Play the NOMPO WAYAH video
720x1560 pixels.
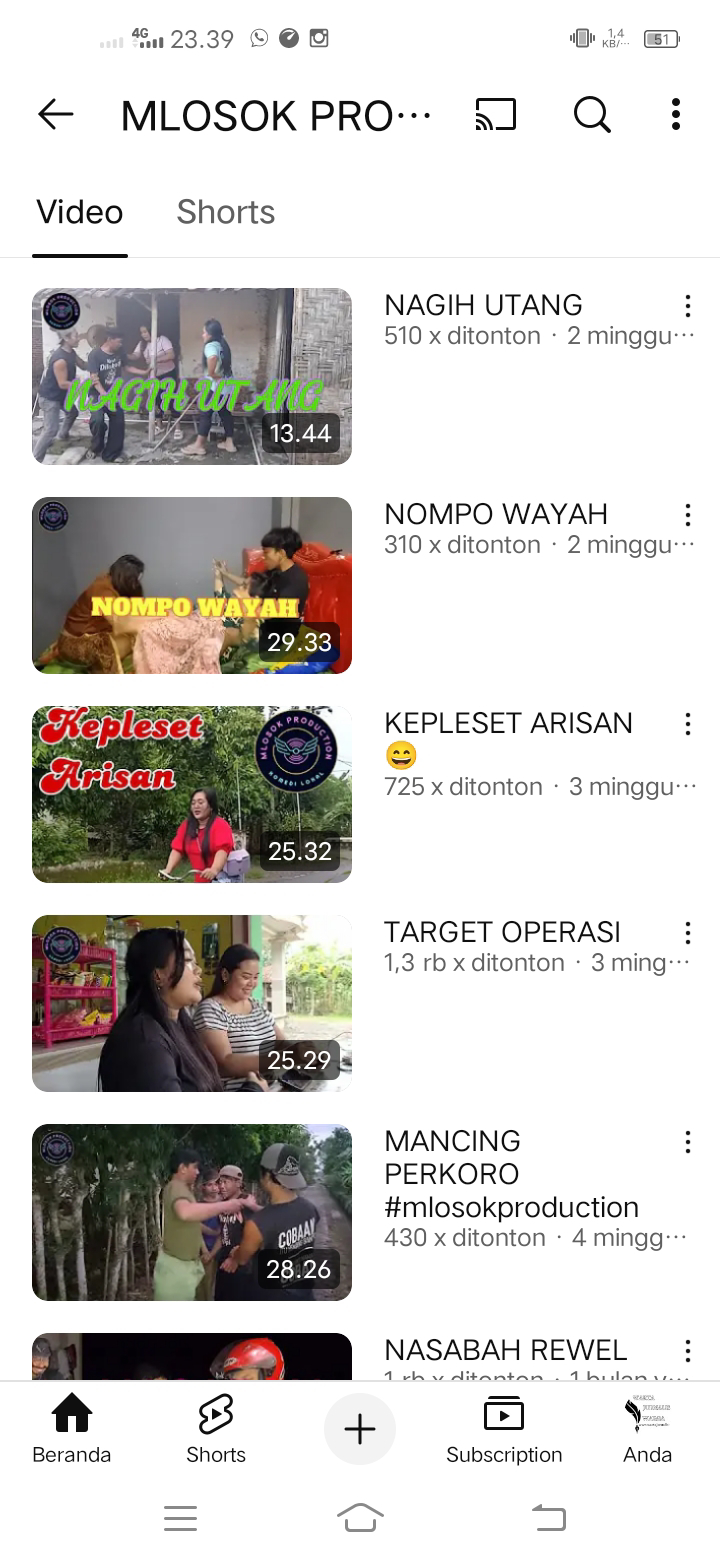192,586
